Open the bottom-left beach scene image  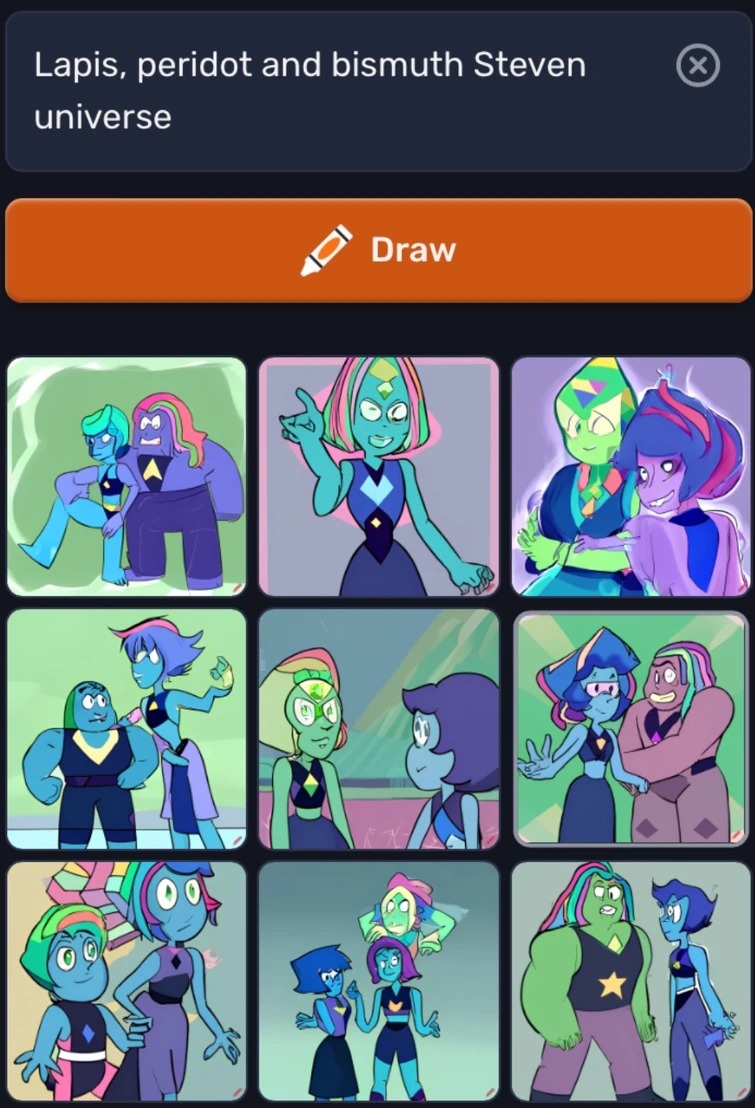pos(126,981)
